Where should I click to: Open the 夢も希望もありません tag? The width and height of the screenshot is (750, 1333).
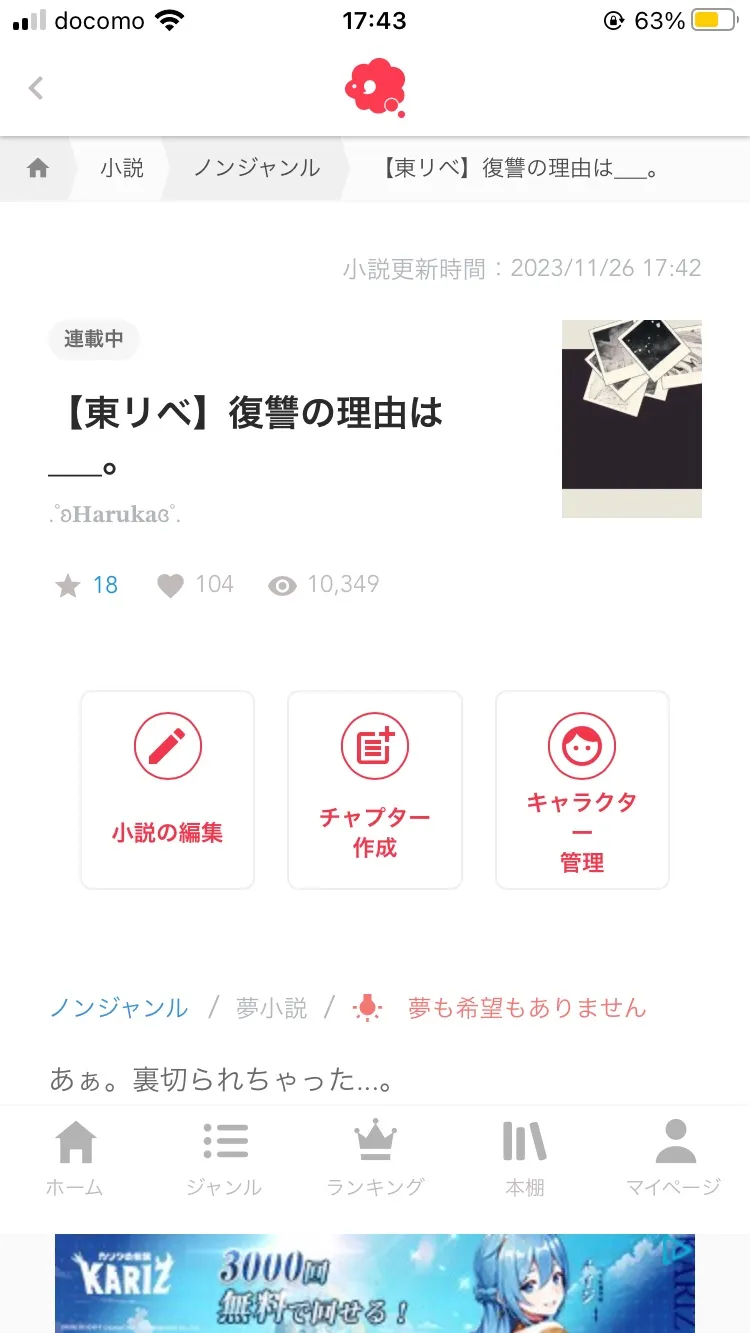pyautogui.click(x=526, y=1008)
